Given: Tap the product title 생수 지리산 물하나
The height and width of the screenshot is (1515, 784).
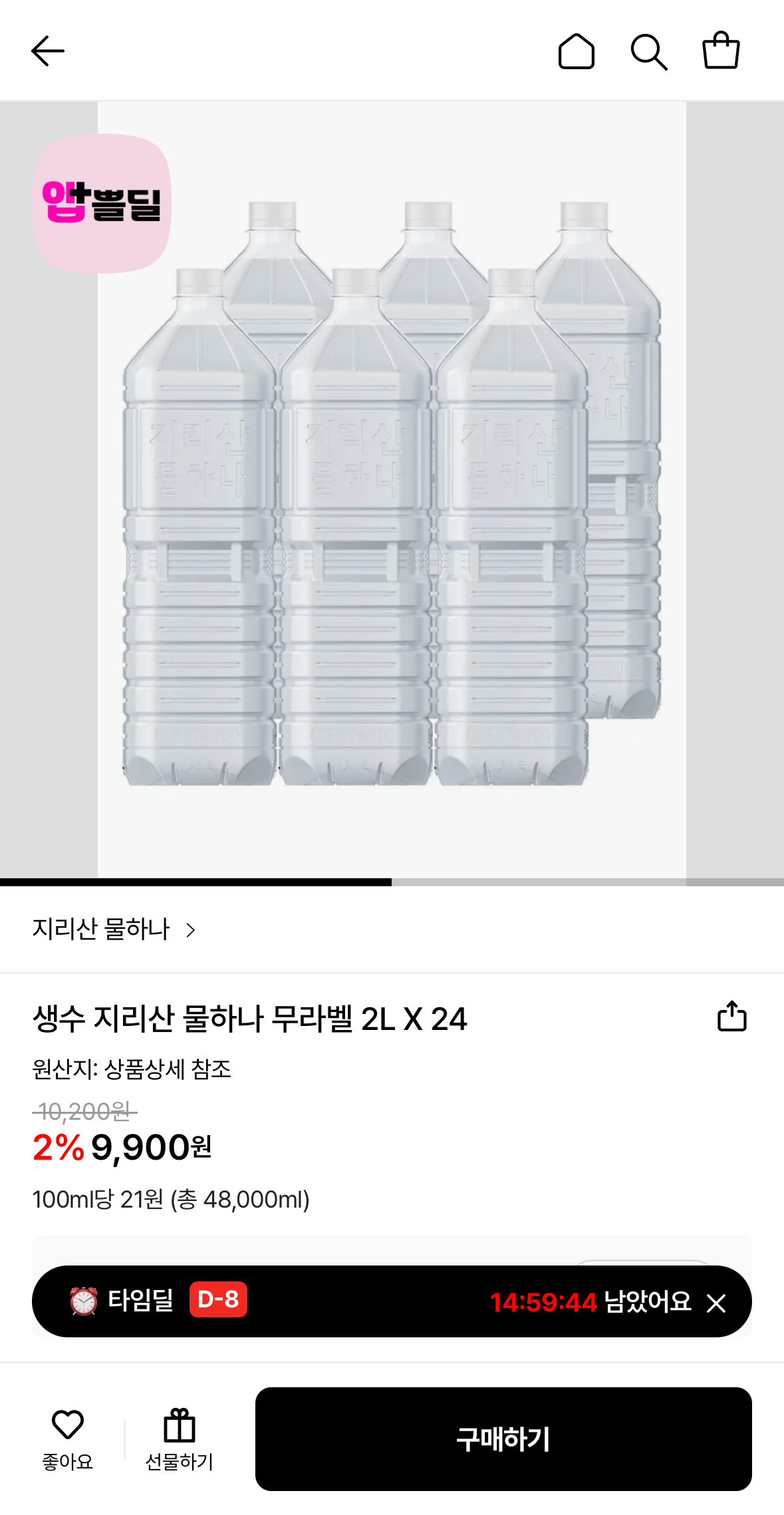Looking at the screenshot, I should tap(249, 1019).
